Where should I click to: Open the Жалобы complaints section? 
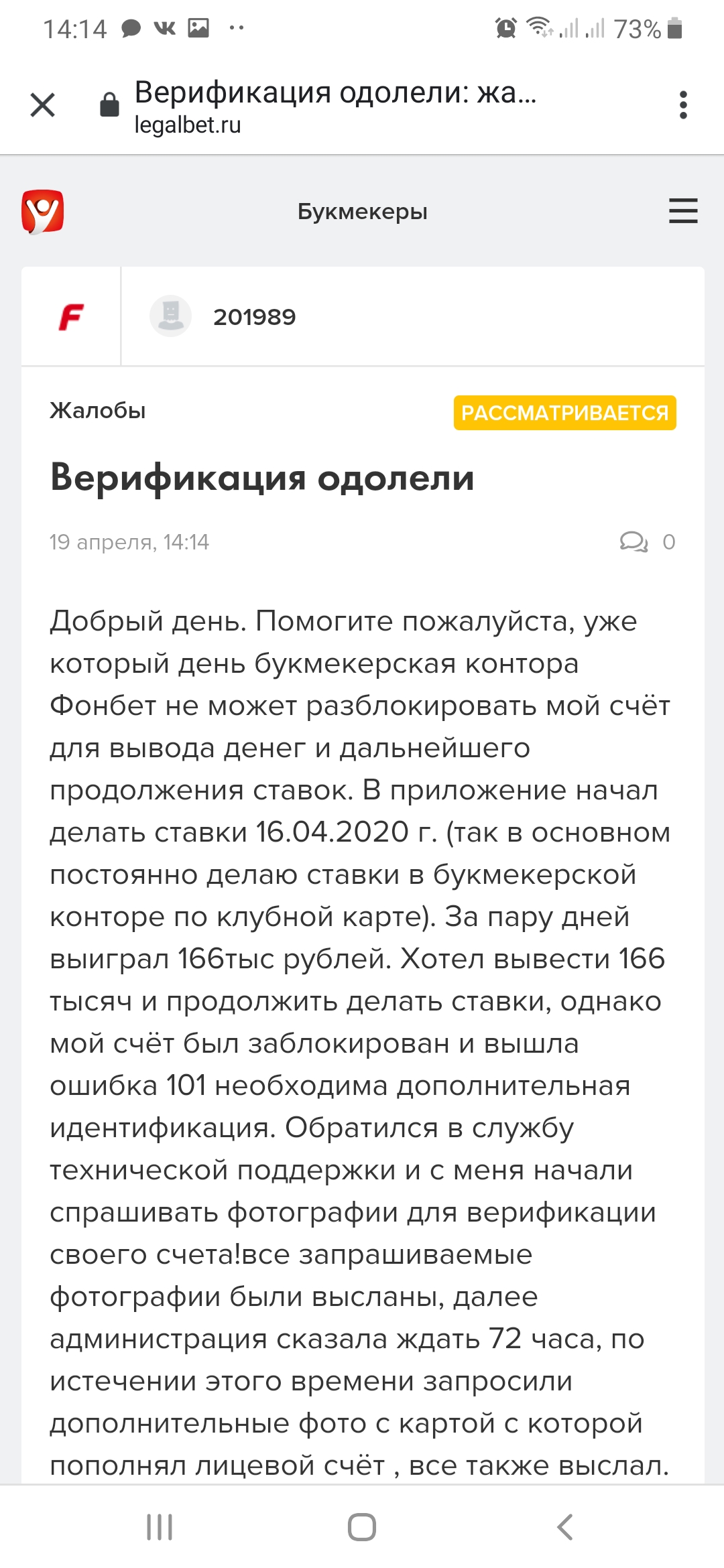point(98,410)
